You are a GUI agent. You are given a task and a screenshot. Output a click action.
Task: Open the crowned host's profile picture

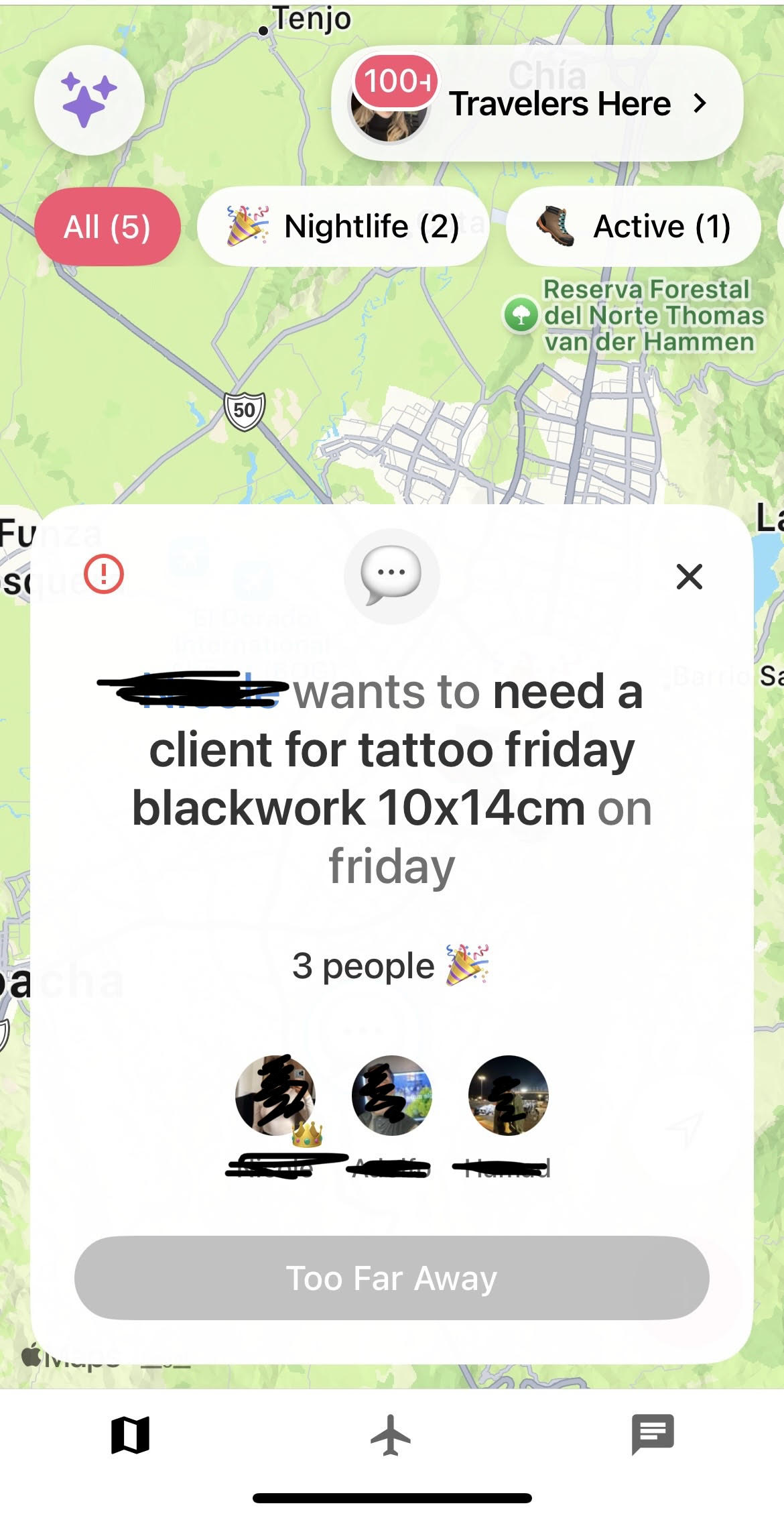(x=275, y=1096)
